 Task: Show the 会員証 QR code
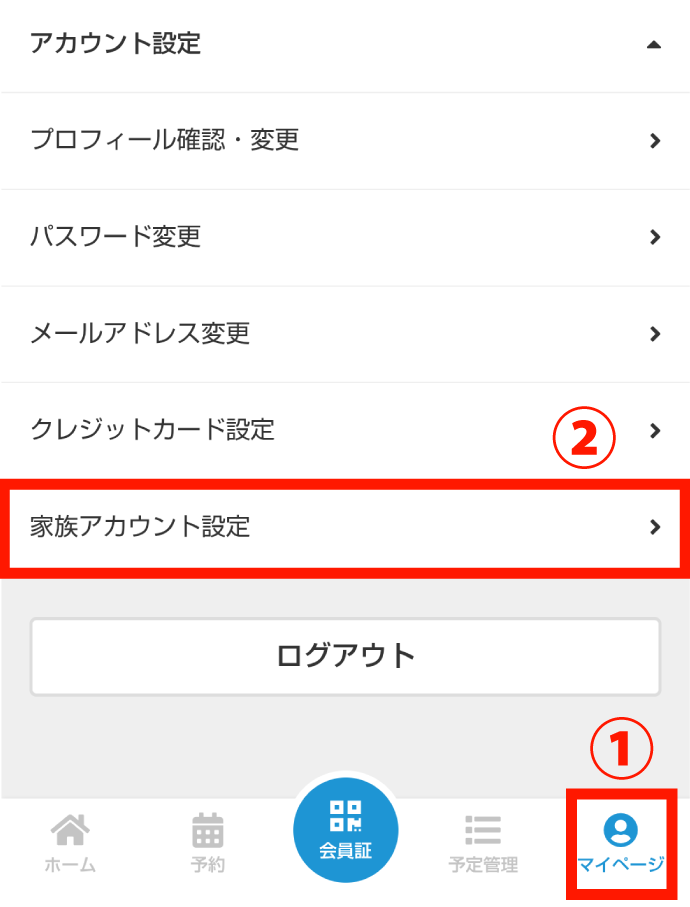[345, 831]
